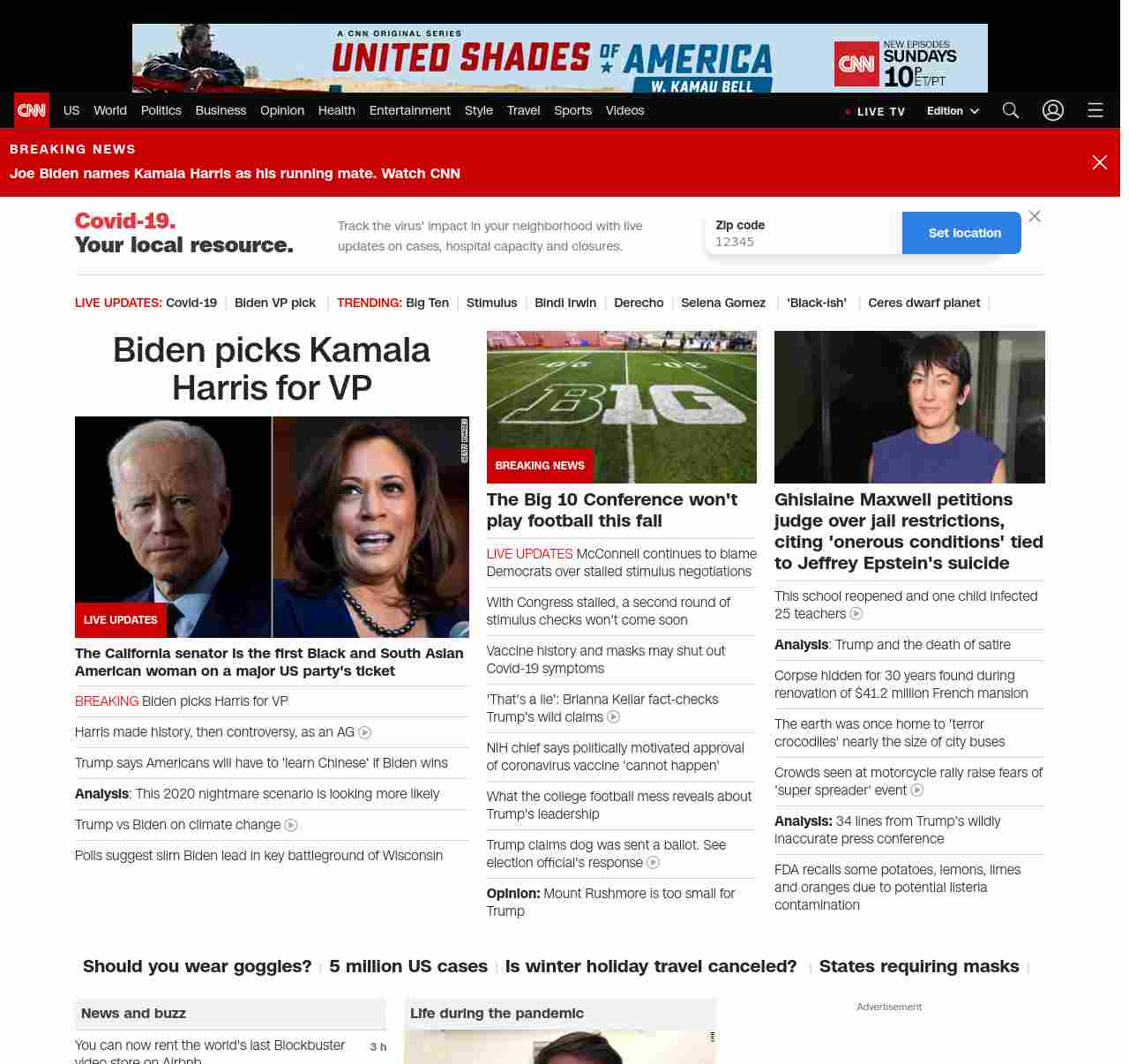Watch Live TV

click(x=876, y=112)
